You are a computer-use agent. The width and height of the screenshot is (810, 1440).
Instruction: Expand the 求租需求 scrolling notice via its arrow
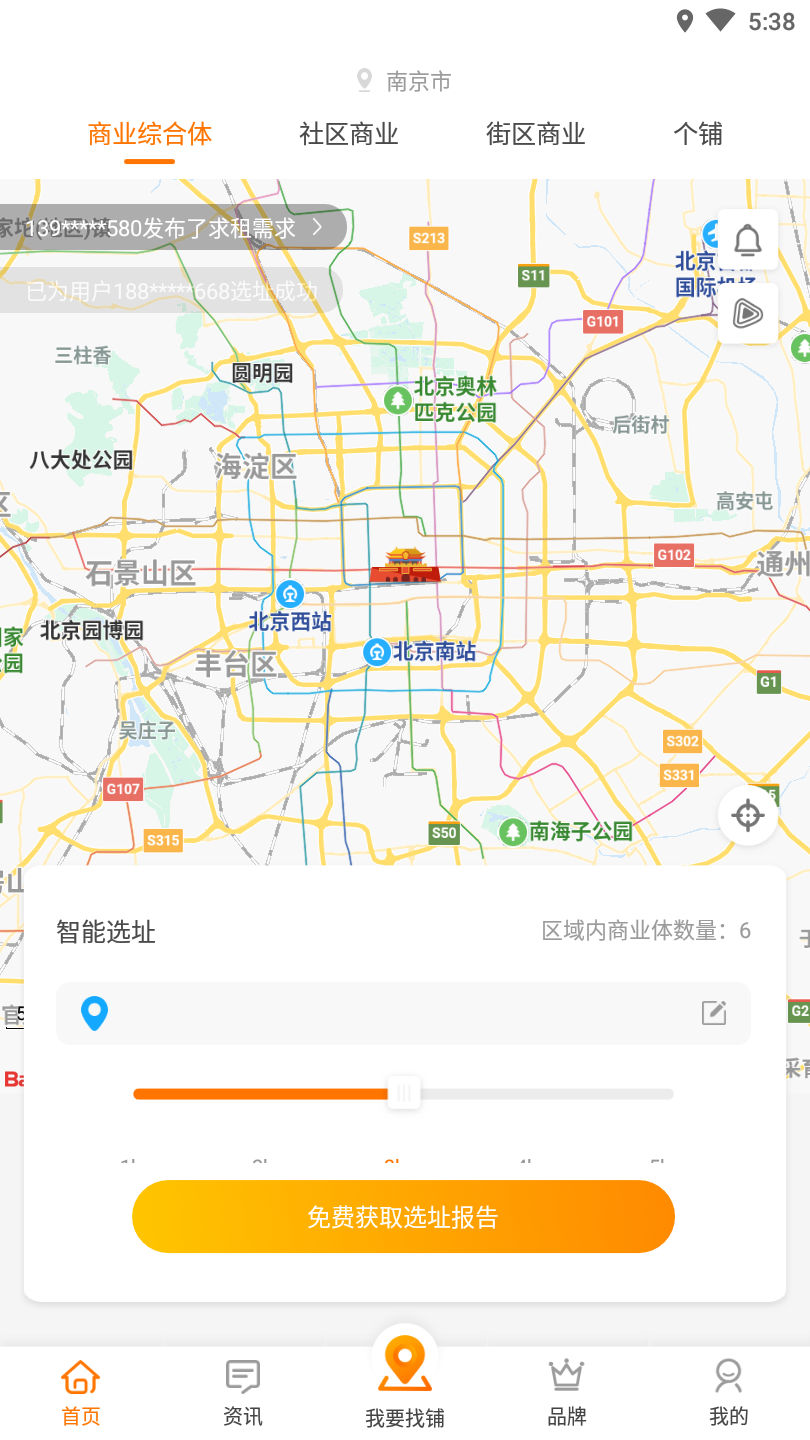tap(317, 227)
